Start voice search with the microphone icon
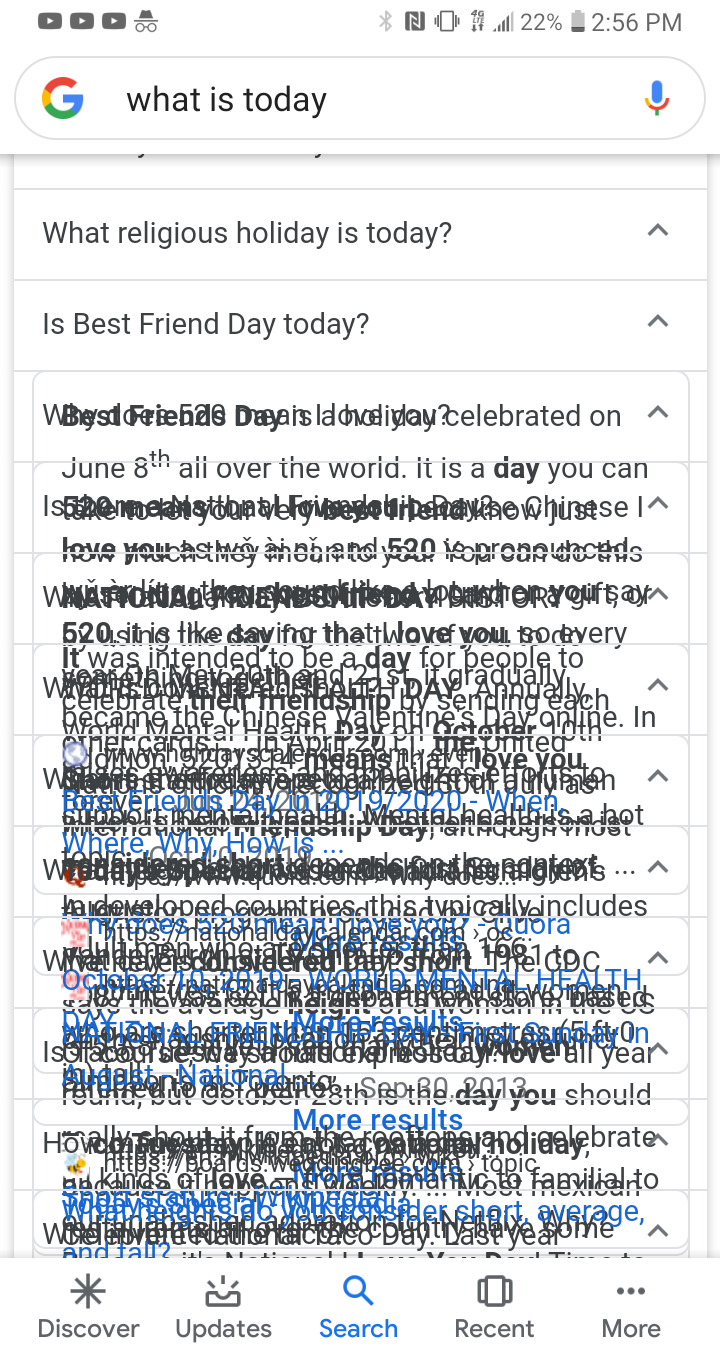The width and height of the screenshot is (720, 1356). point(656,99)
